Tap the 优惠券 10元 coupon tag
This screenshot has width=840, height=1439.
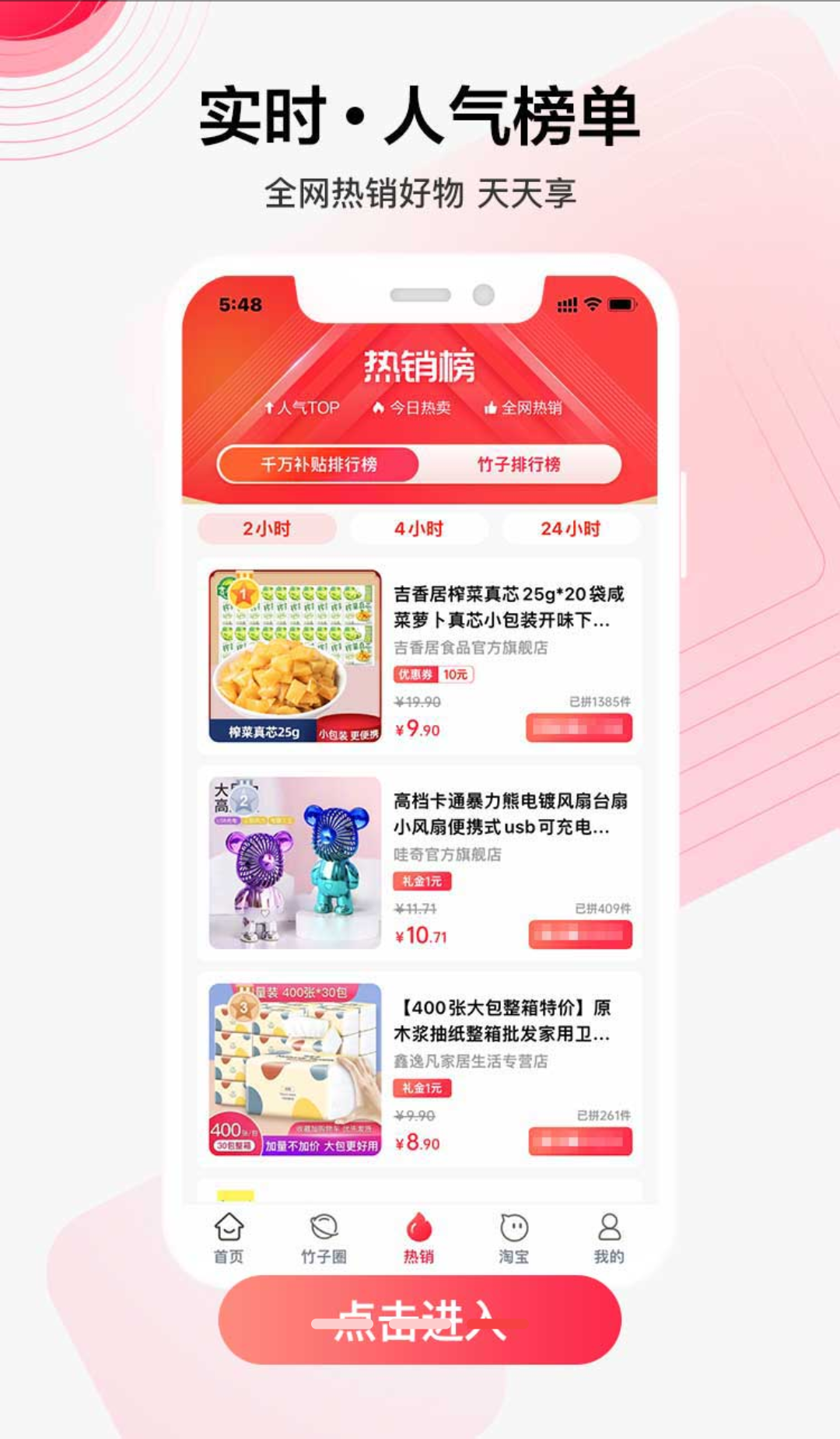(434, 676)
